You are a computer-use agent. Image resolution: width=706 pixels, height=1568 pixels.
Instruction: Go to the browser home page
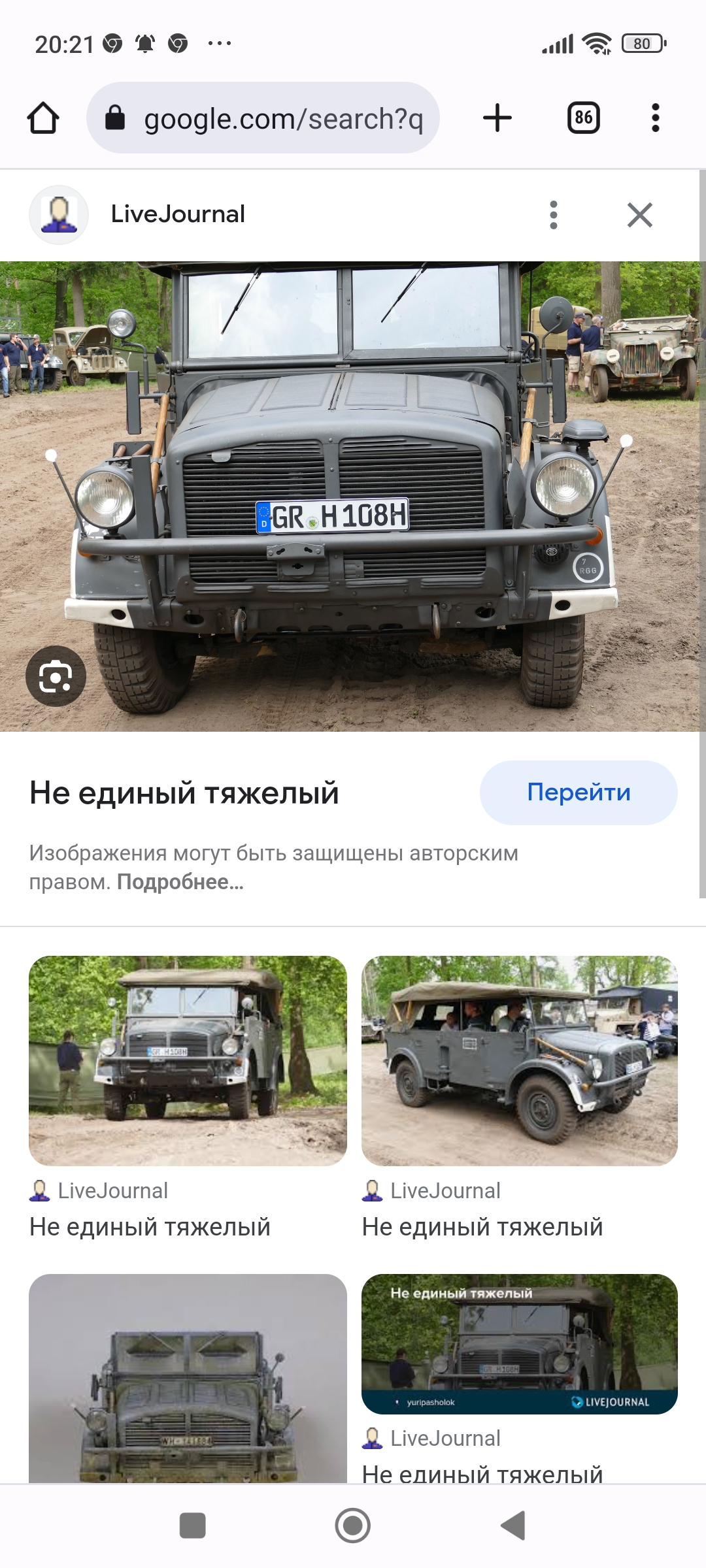43,118
